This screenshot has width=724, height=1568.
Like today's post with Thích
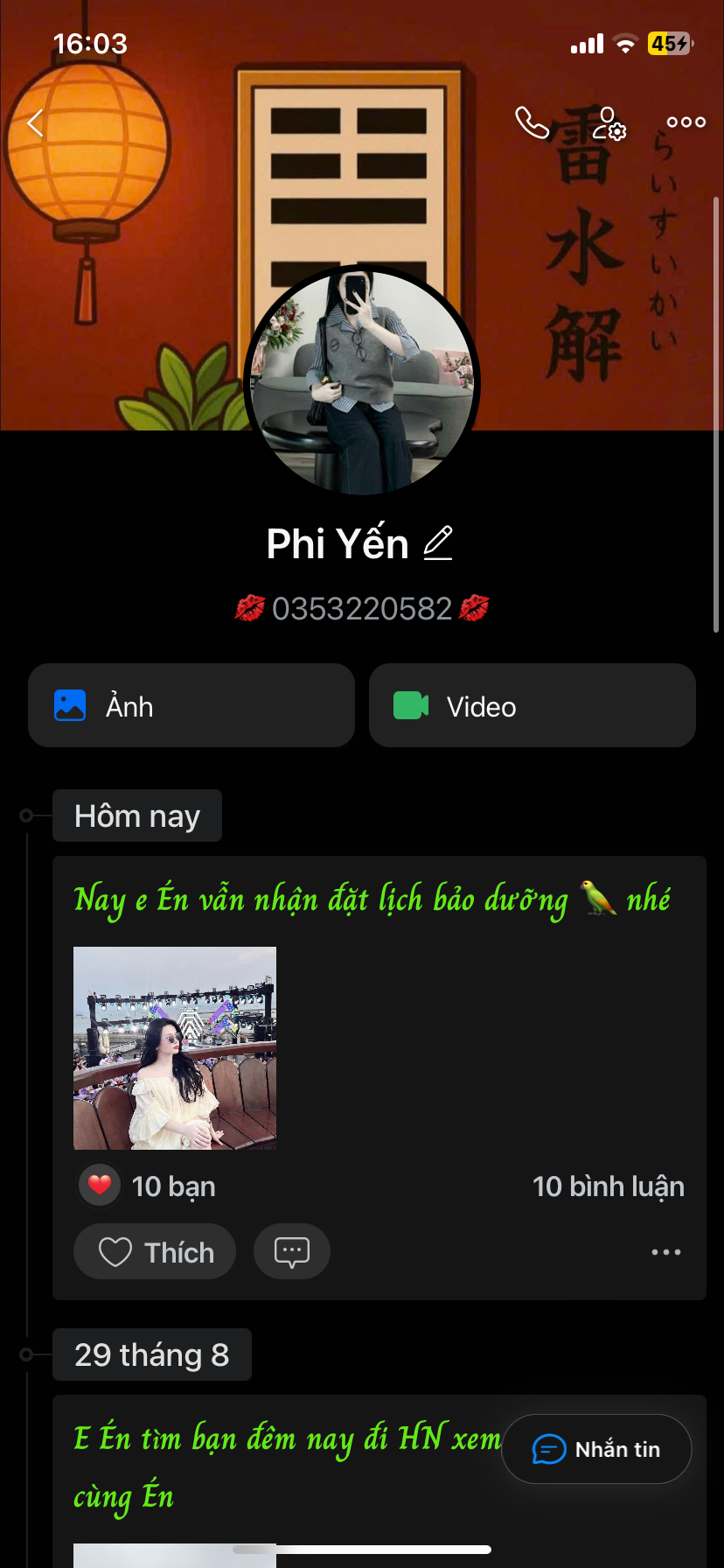155,1252
